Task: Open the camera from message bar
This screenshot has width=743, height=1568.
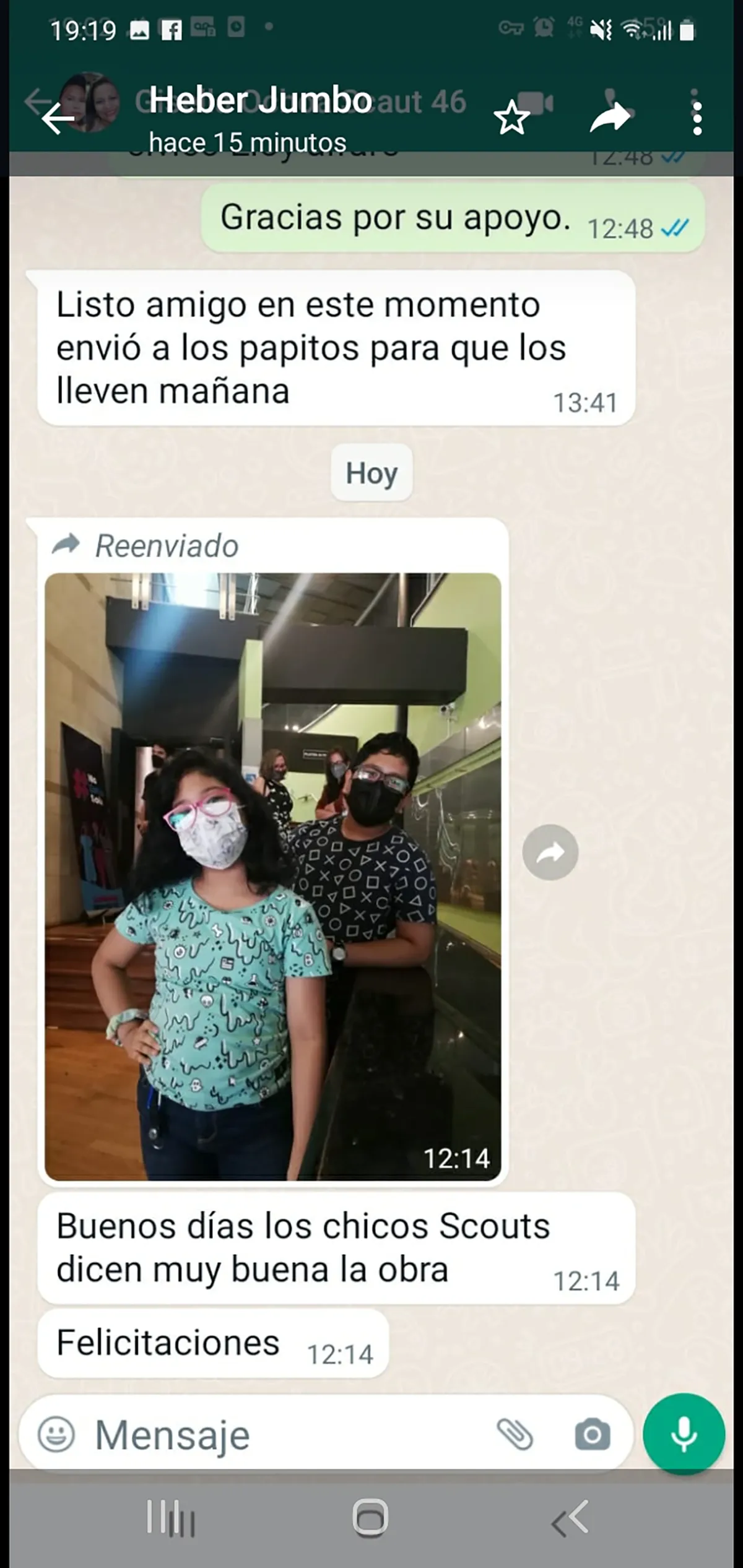Action: tap(592, 1434)
